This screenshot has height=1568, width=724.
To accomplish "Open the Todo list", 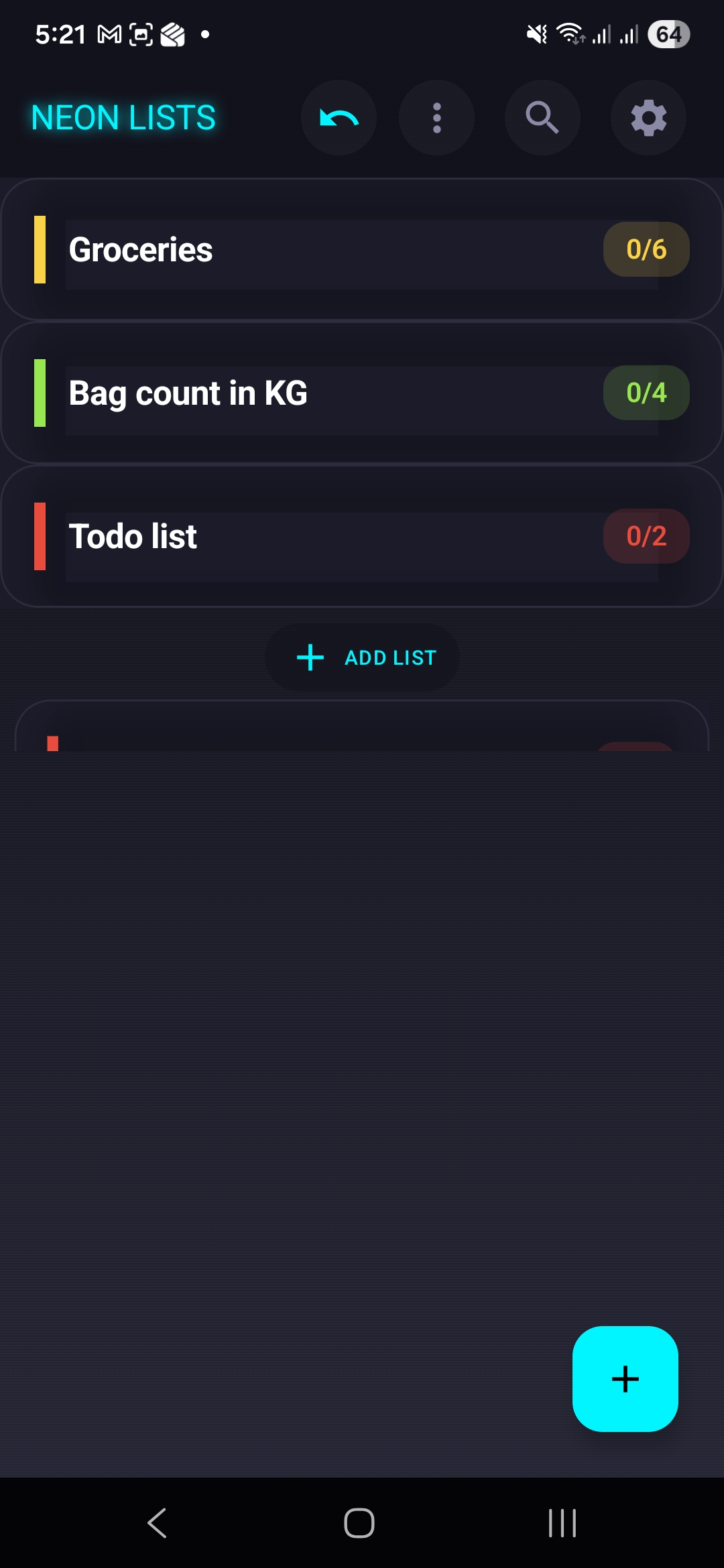I will (x=362, y=536).
